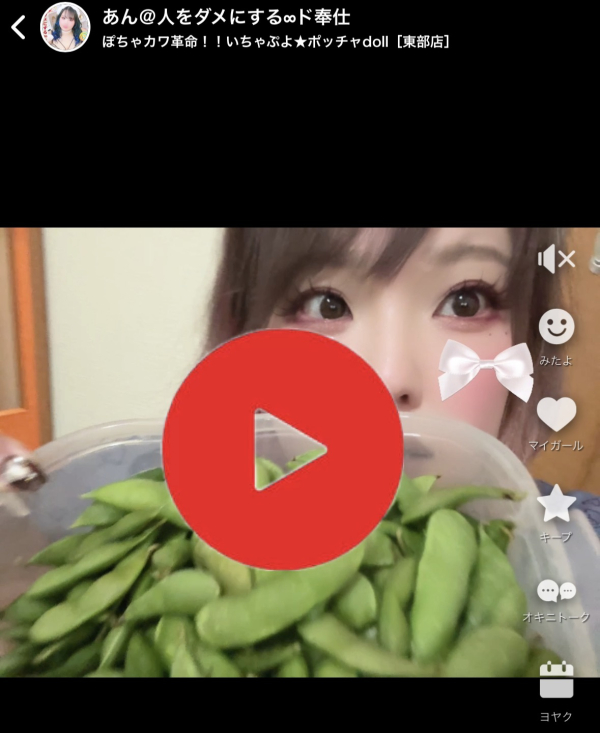Screen dimensions: 600x733
Task: Tap the みたよ smiley icon
Action: 556,327
